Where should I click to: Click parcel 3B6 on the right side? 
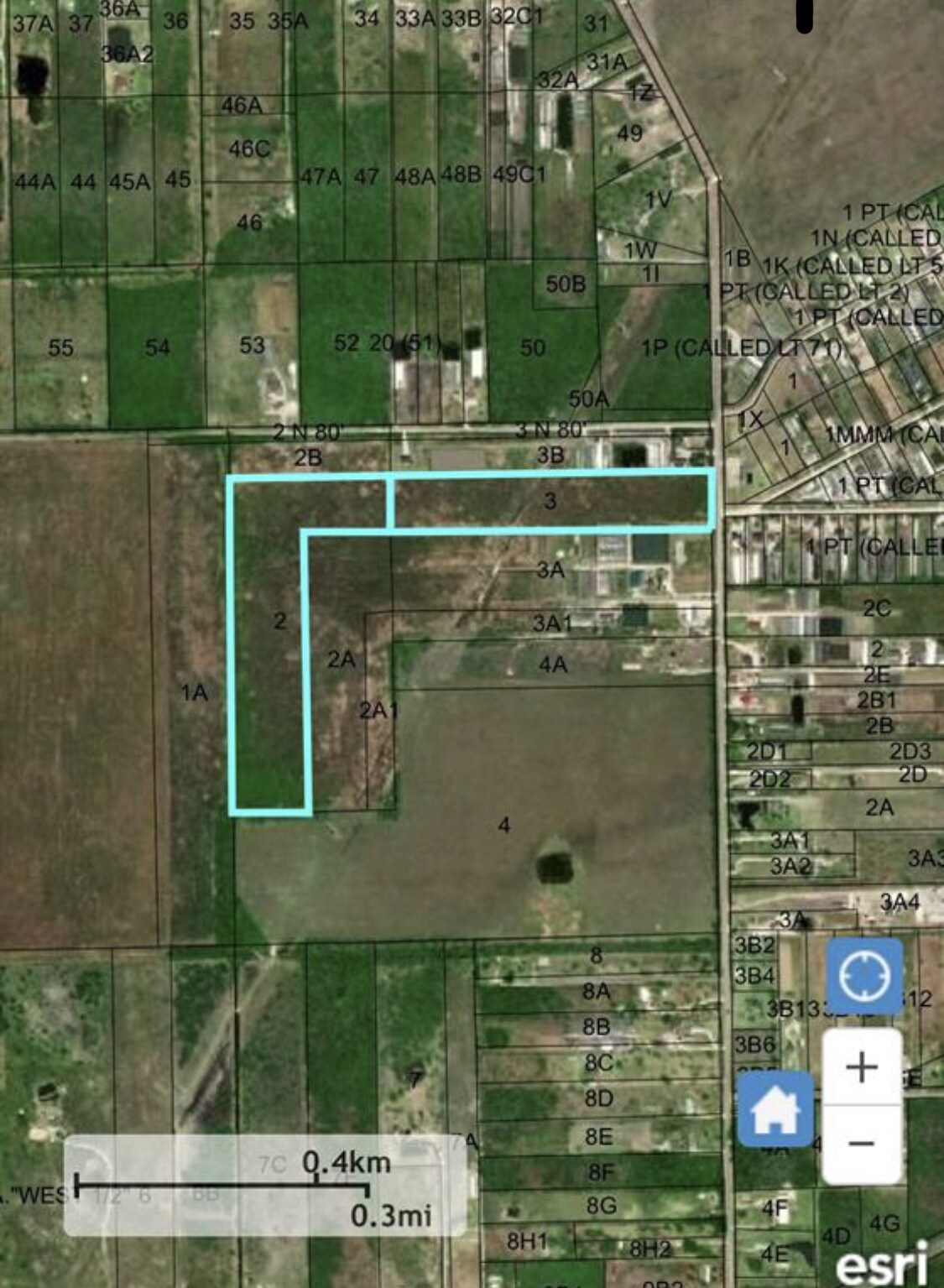(x=753, y=1046)
